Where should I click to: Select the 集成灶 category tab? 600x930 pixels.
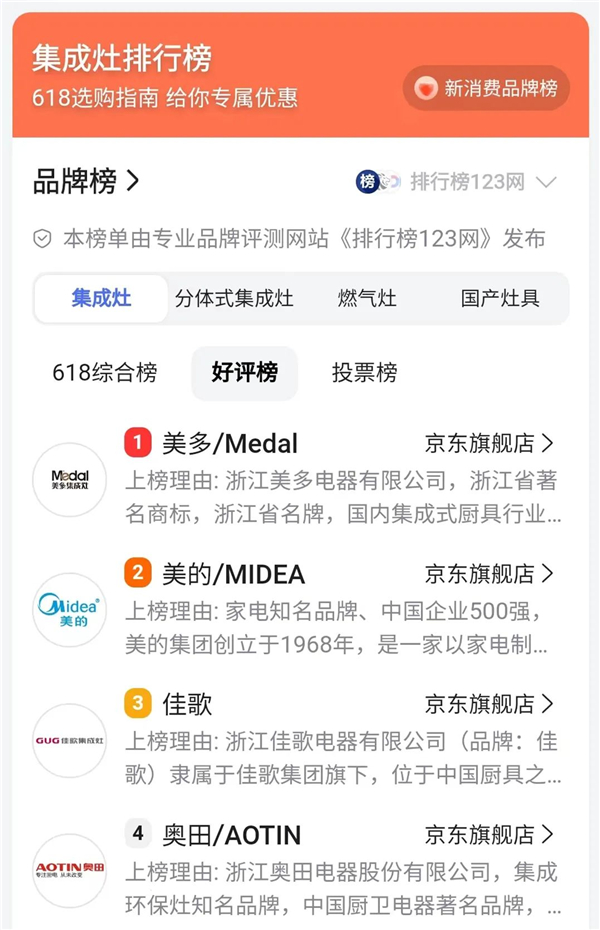tap(101, 298)
